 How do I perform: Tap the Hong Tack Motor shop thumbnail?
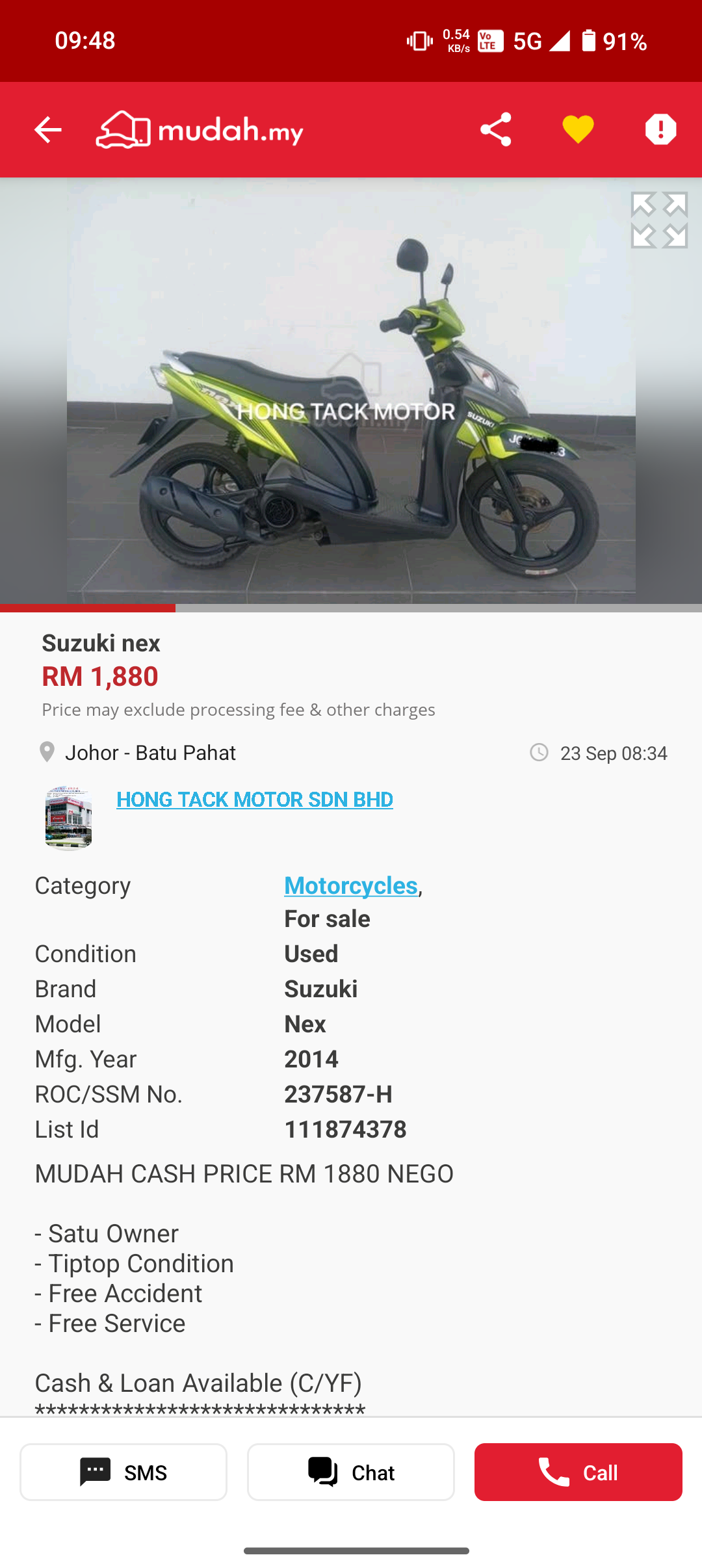click(68, 818)
